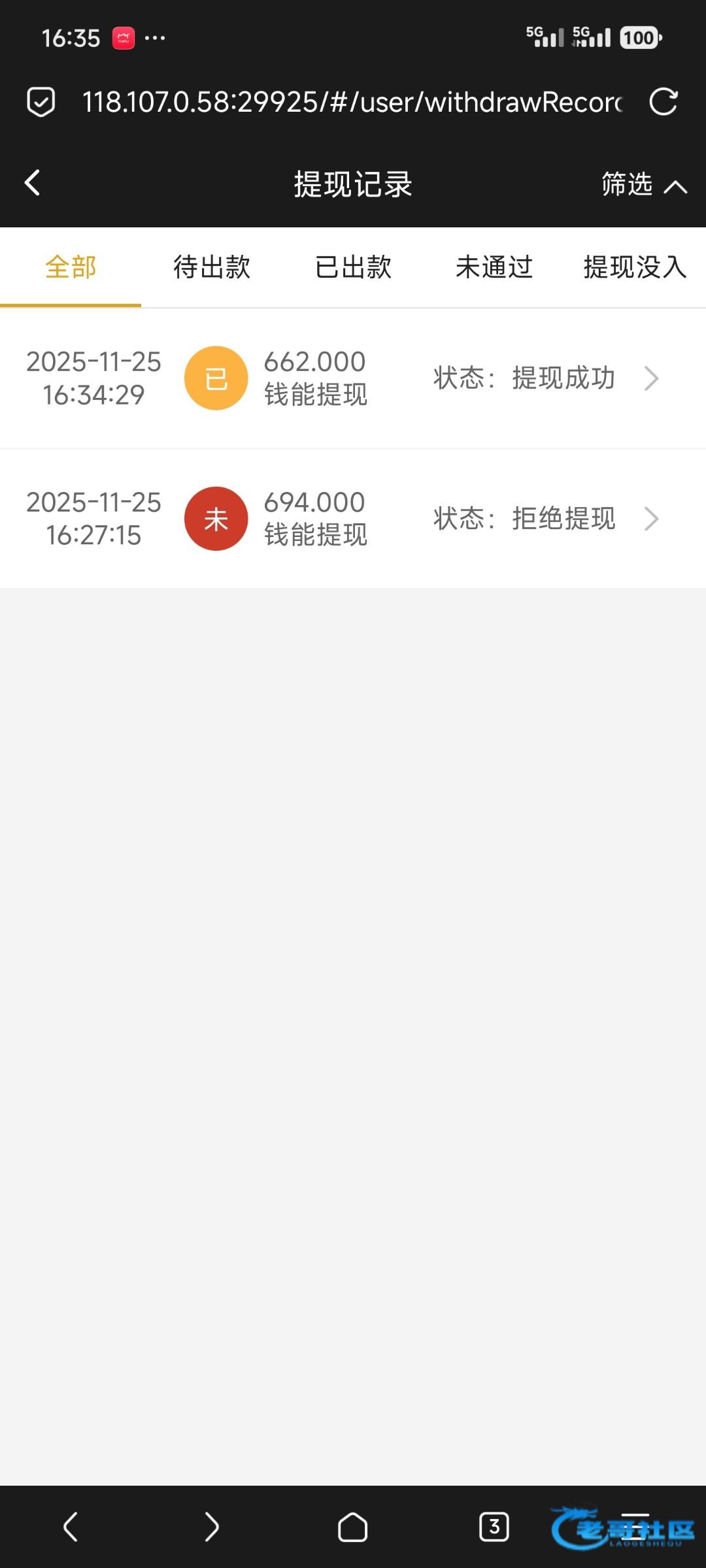Open the 提现没入 tab

point(634,267)
